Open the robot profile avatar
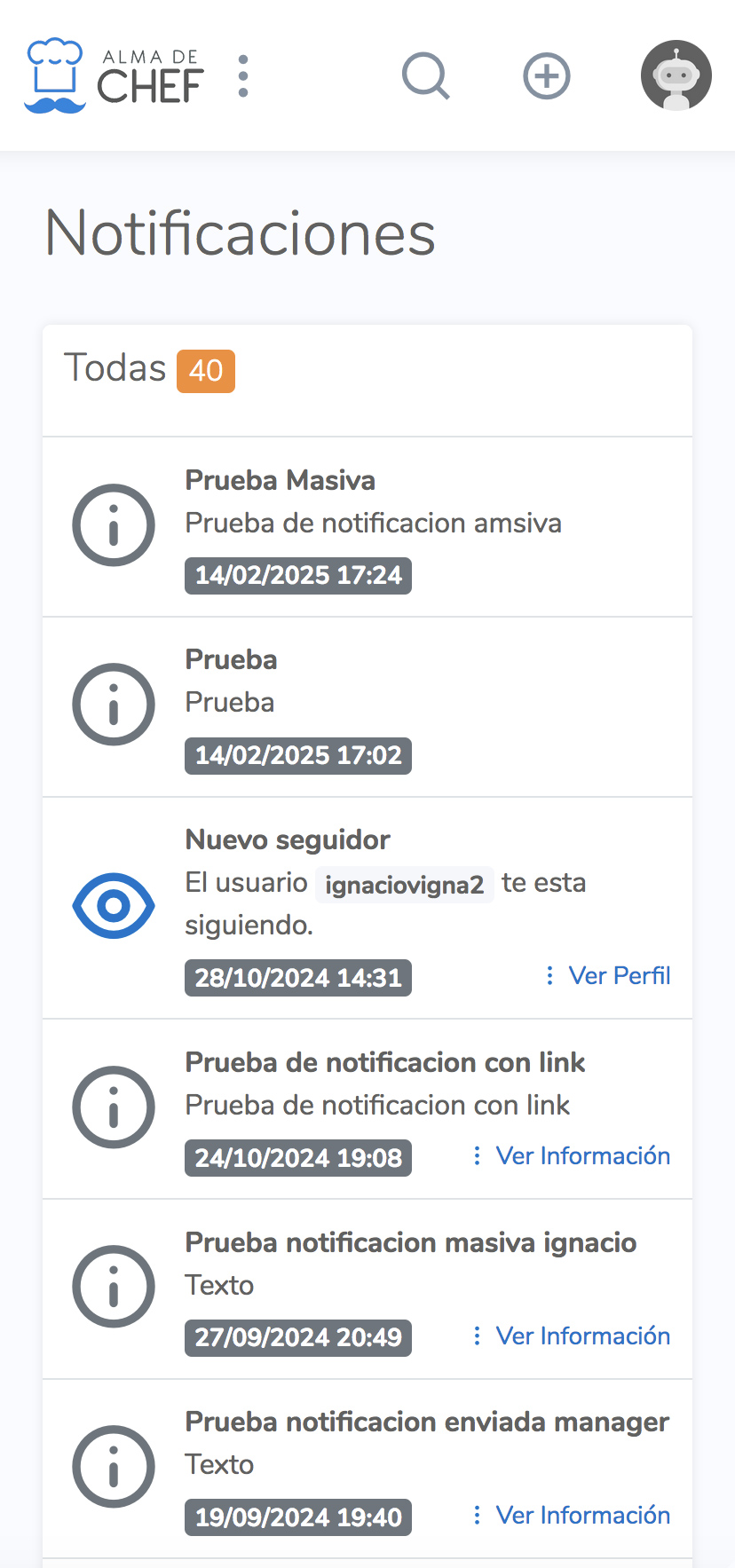Screen dimensions: 735x1568 click(x=676, y=75)
